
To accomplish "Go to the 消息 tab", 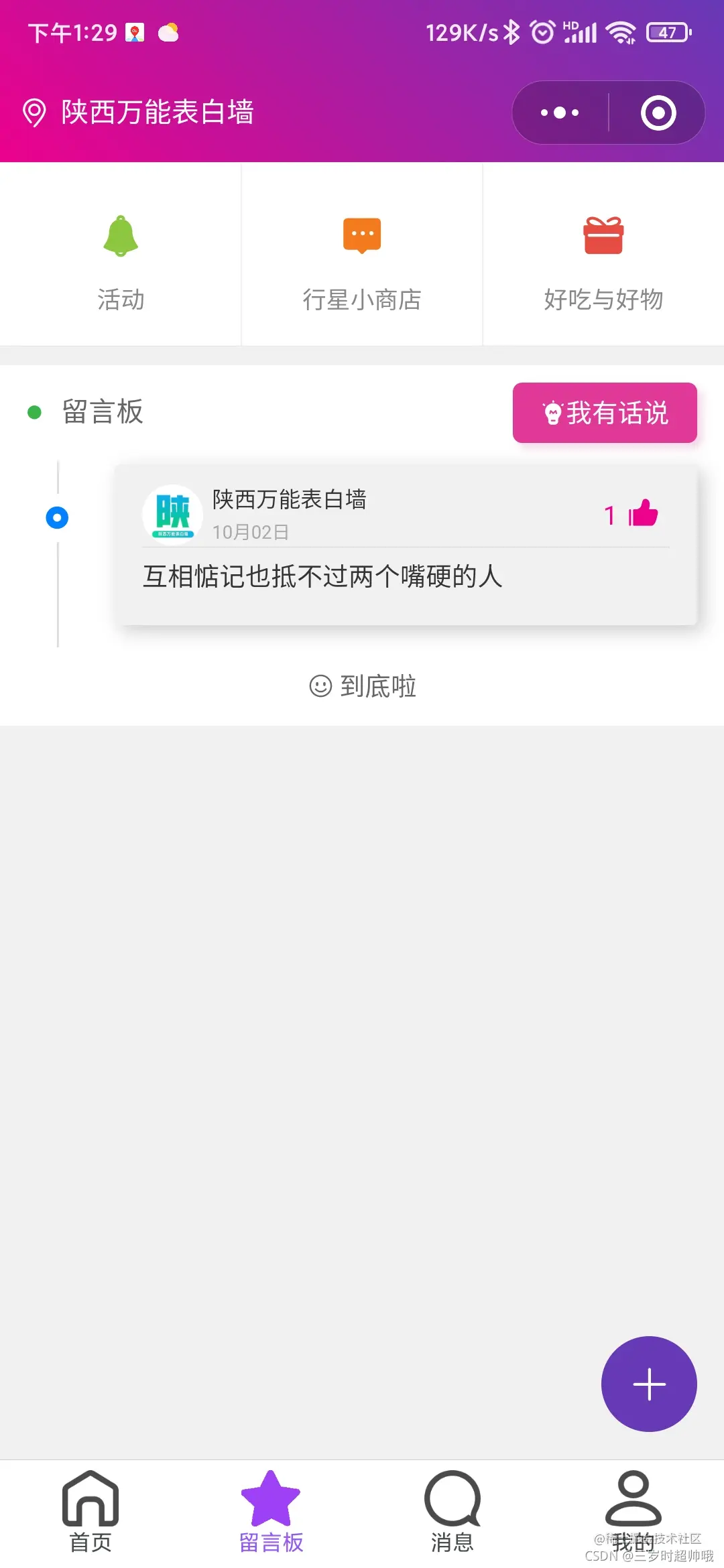I will 452,1512.
